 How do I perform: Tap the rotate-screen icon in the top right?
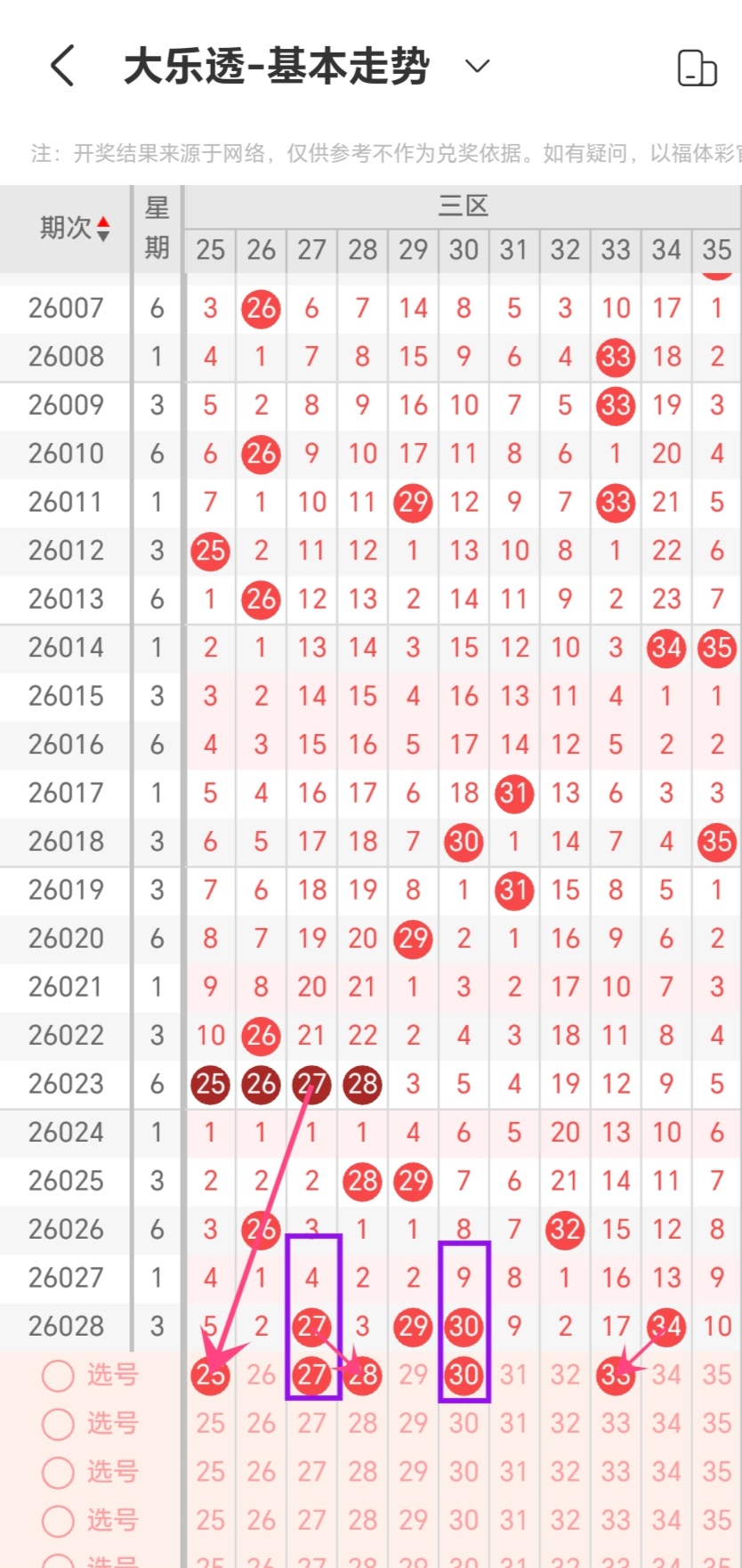(x=697, y=68)
